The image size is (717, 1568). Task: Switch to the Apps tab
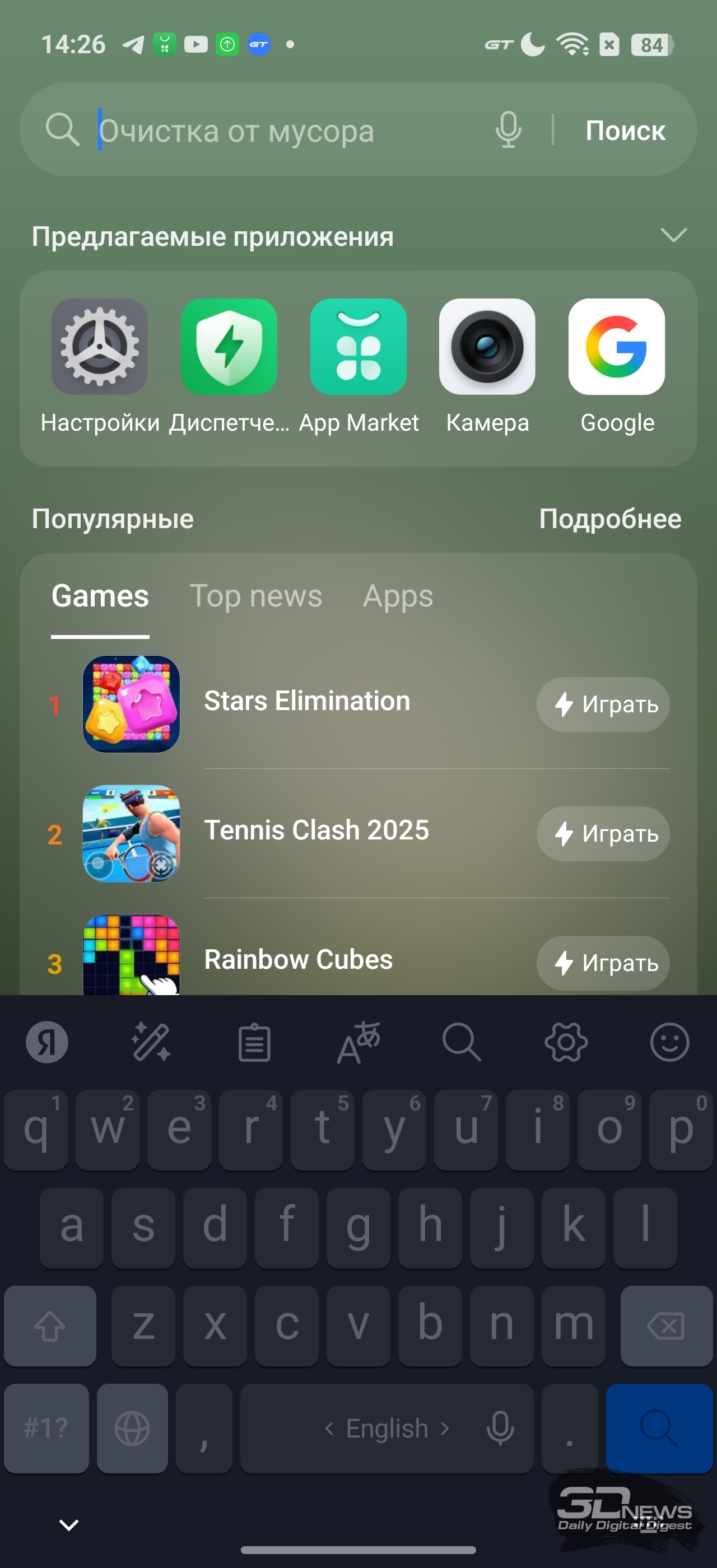[x=398, y=596]
